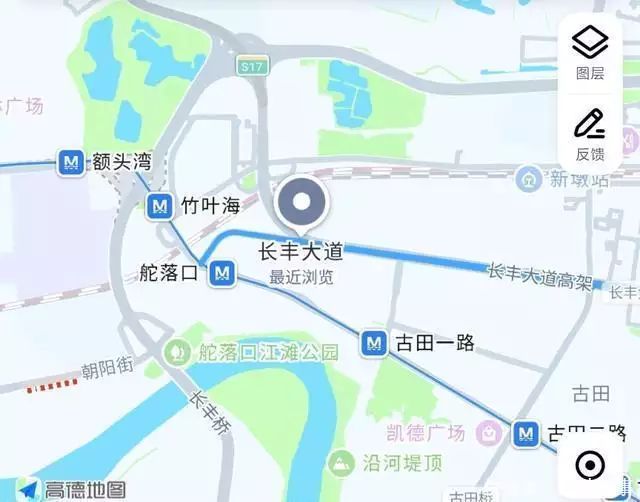Screen dimensions: 640x502
Task: Open the 反馈 feedback option
Action: point(590,133)
